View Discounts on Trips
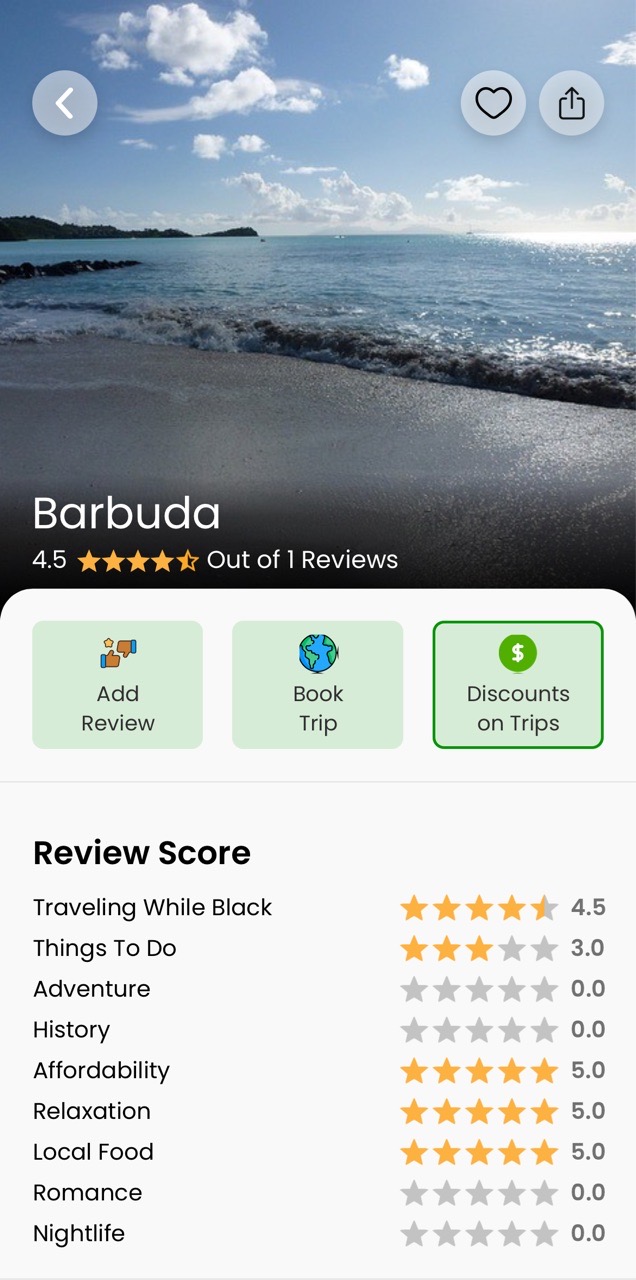The width and height of the screenshot is (636, 1280). point(518,685)
